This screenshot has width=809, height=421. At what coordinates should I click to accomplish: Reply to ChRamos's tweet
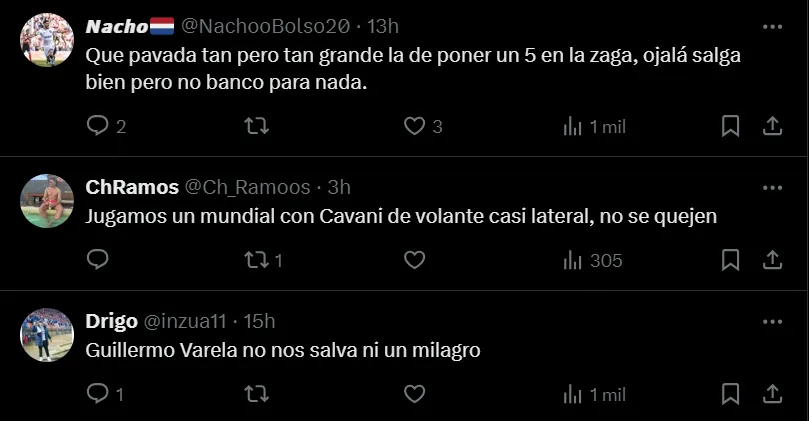98,260
